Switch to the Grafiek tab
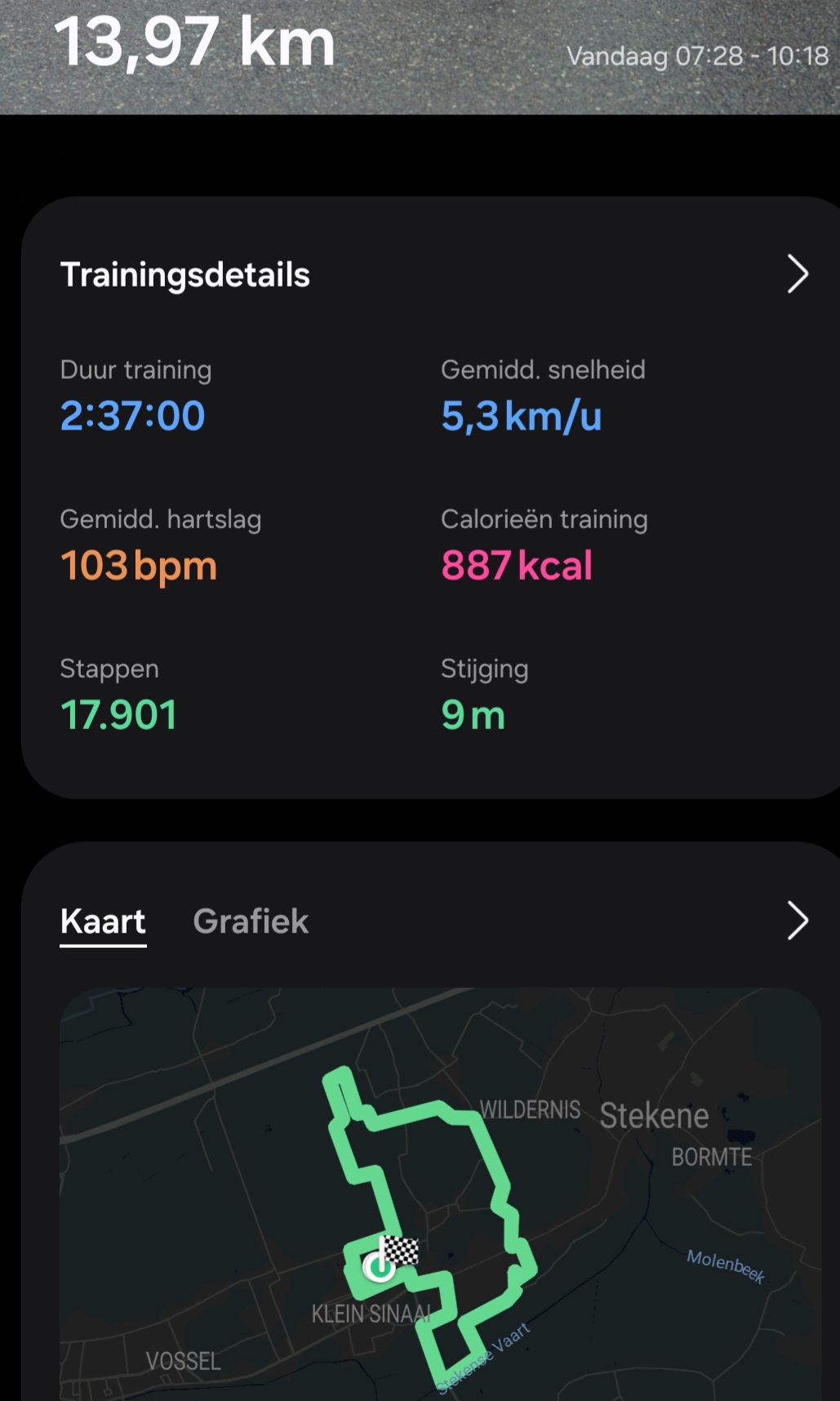The width and height of the screenshot is (840, 1401). click(251, 922)
